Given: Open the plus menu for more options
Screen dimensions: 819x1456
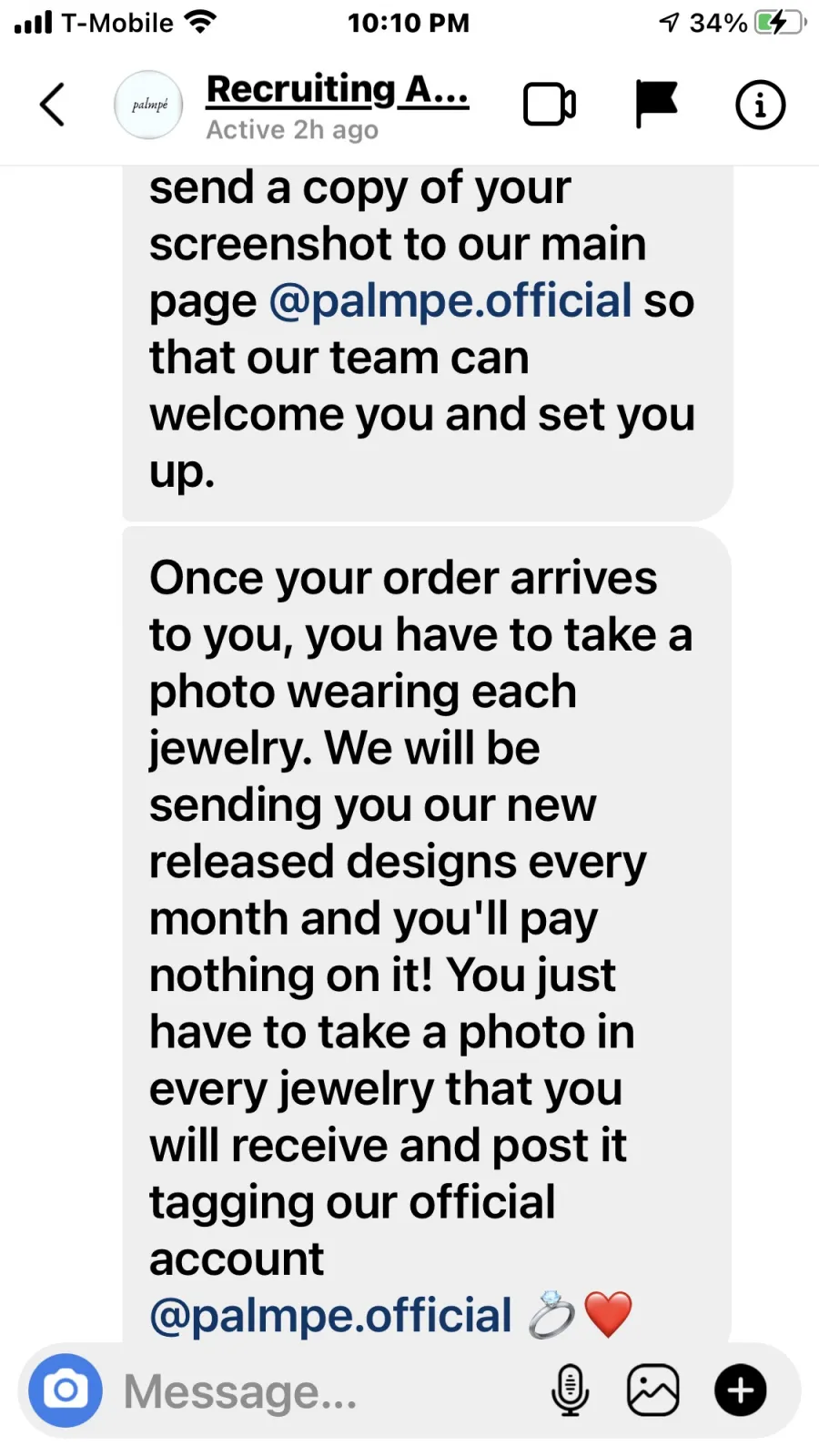Looking at the screenshot, I should tap(741, 1390).
